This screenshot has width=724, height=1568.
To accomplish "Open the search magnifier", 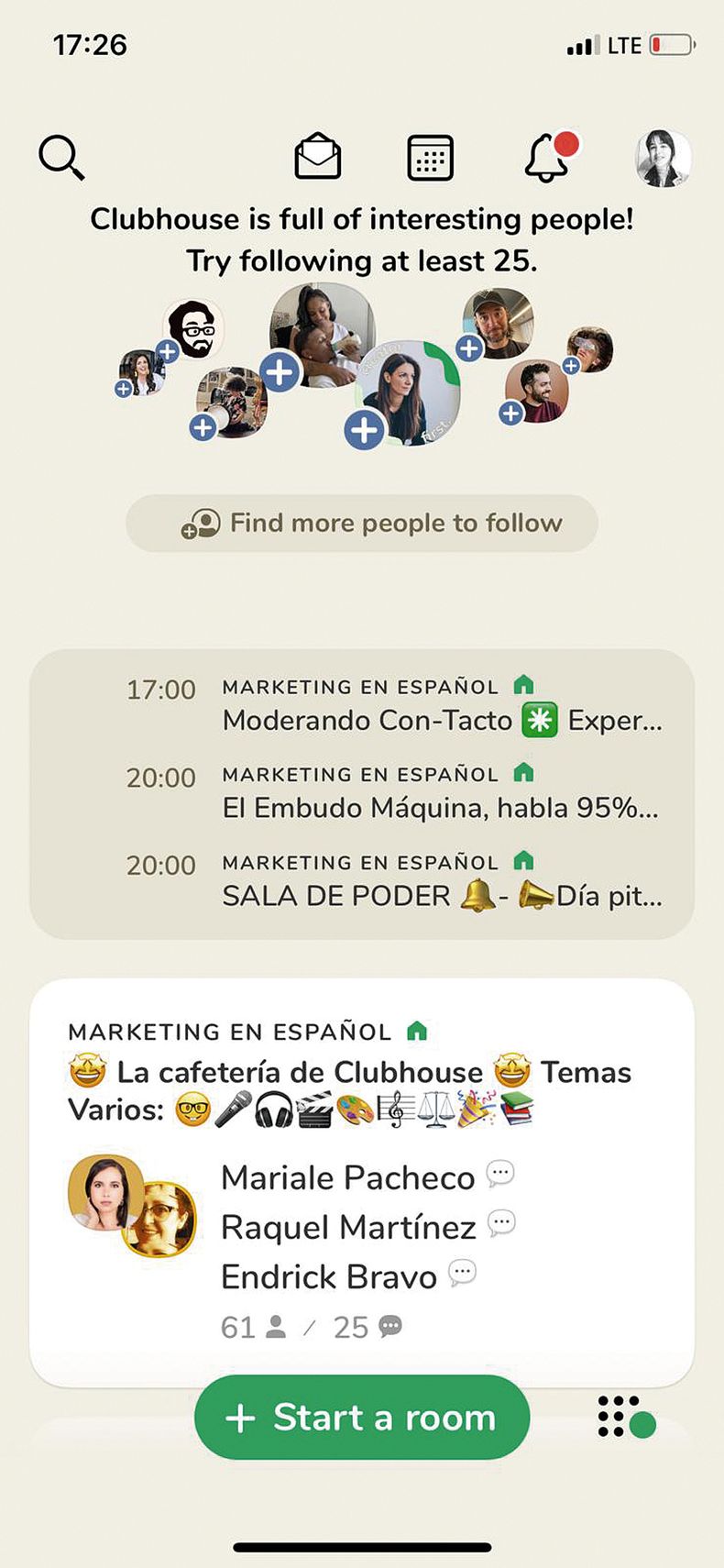I will (61, 158).
